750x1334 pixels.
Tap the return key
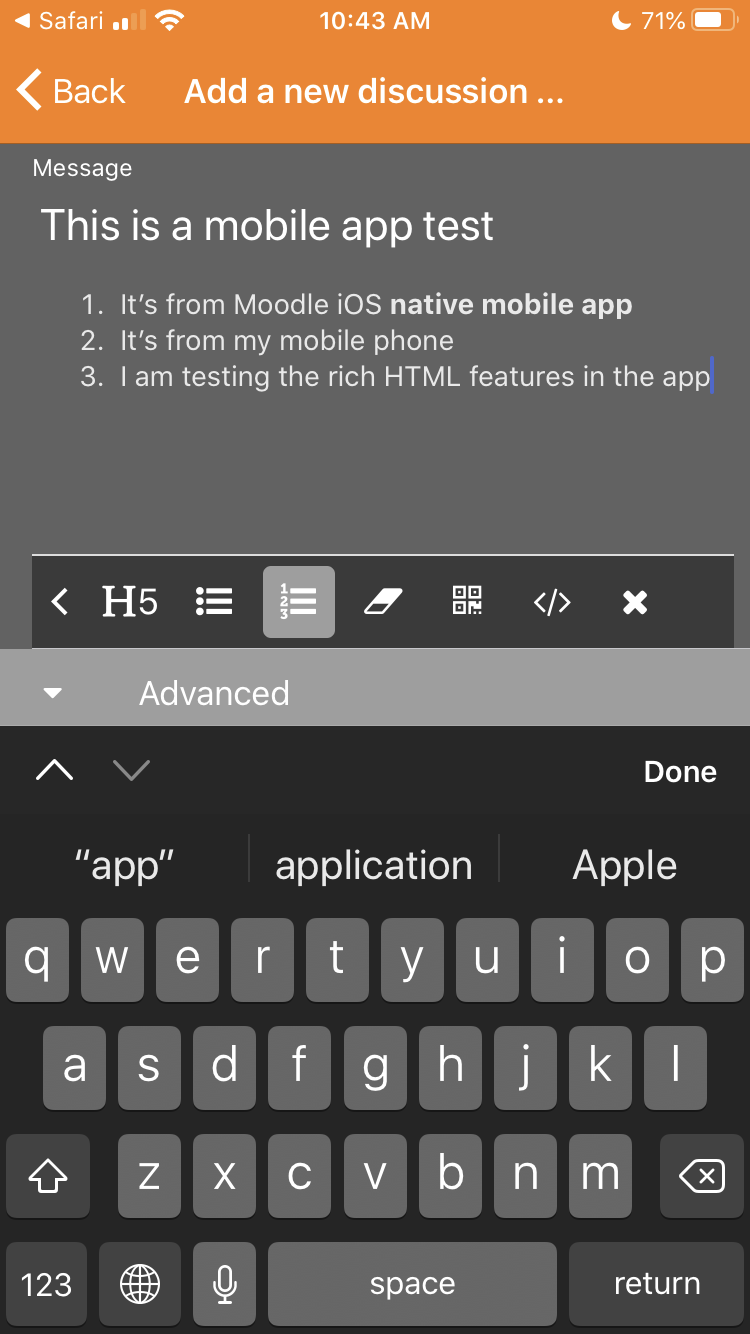tap(657, 1284)
